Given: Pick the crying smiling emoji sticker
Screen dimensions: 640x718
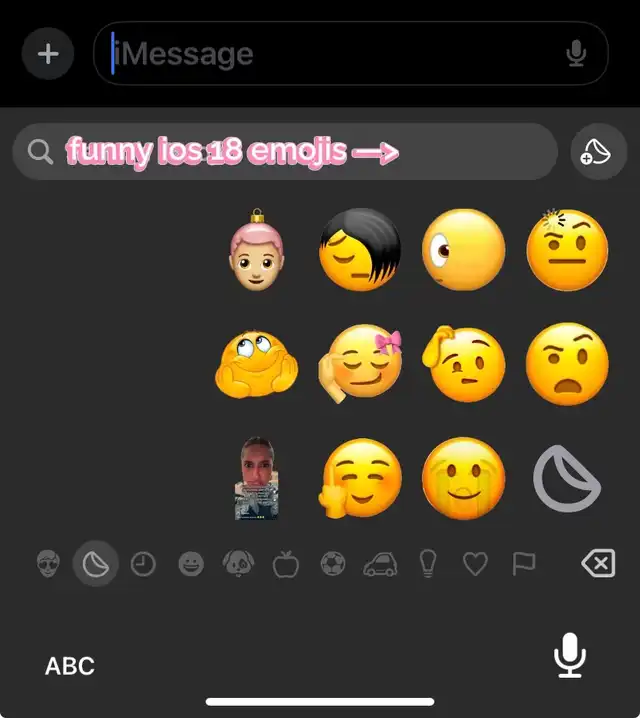Looking at the screenshot, I should pyautogui.click(x=463, y=479).
